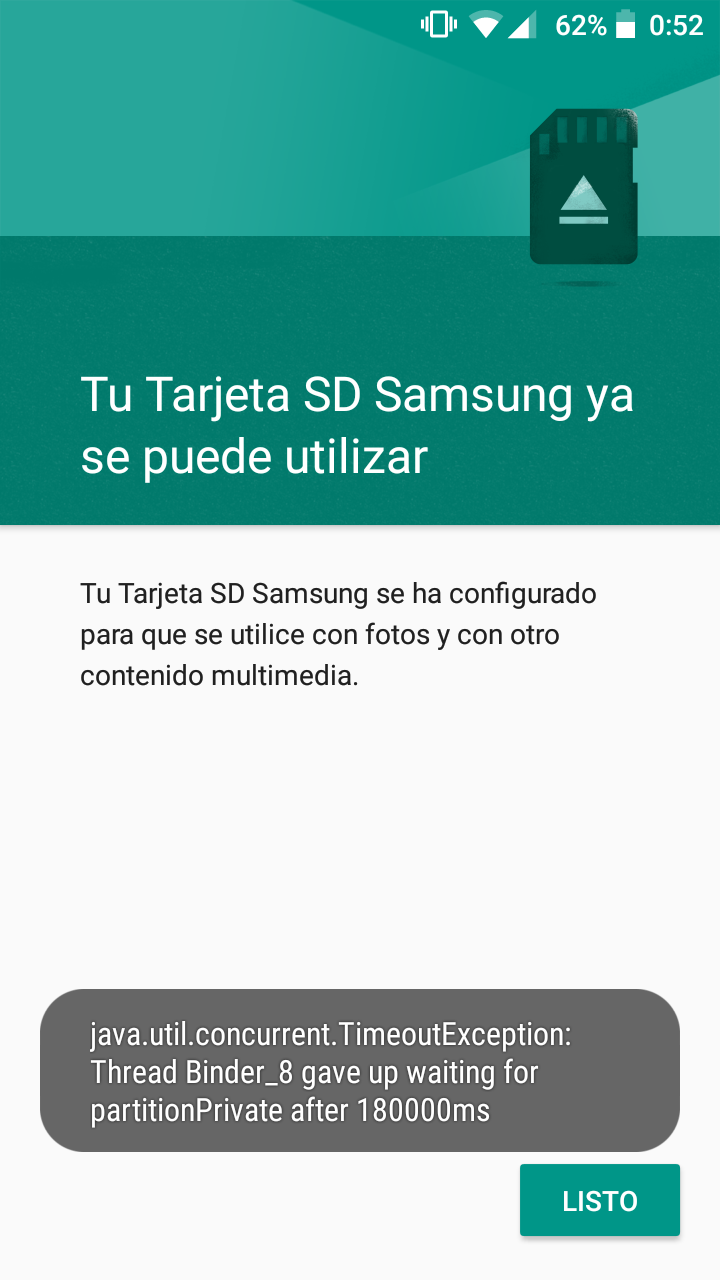Tap LISTO to finish the SD card setup
The image size is (720, 1280).
point(600,1200)
